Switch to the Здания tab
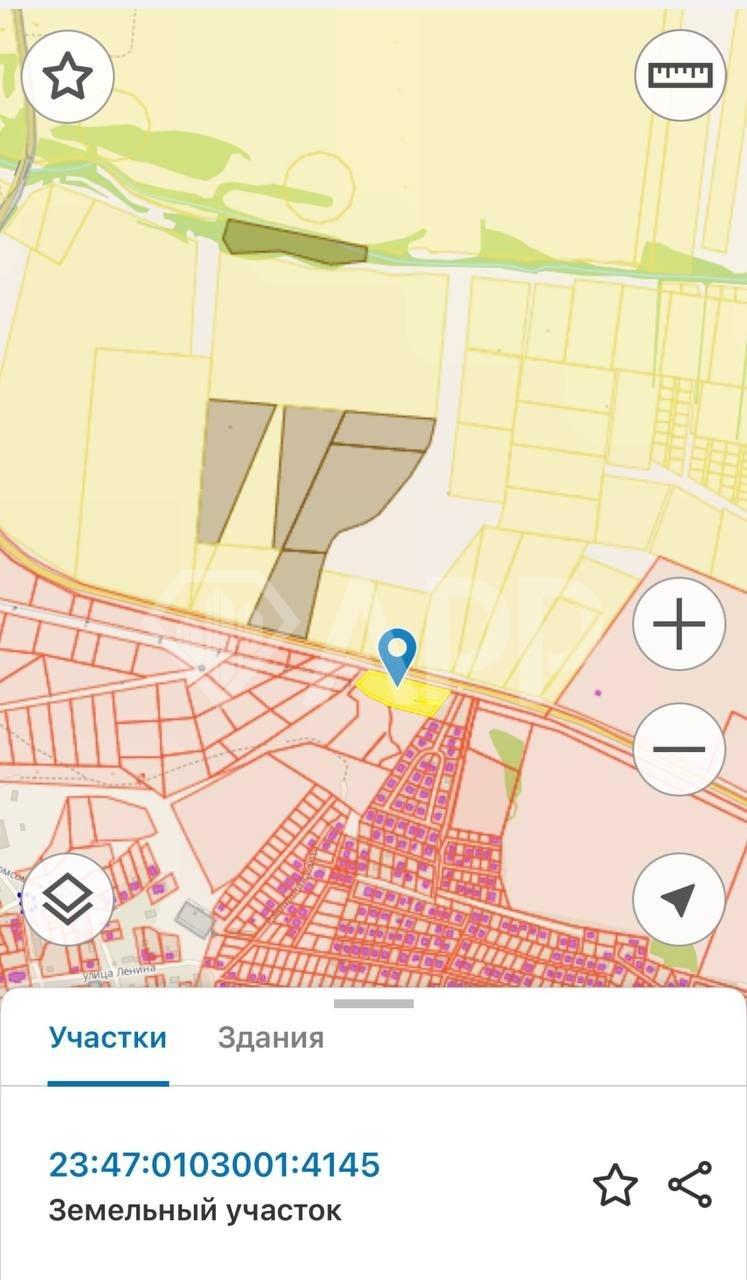Screen dimensions: 747x1280 270,1038
